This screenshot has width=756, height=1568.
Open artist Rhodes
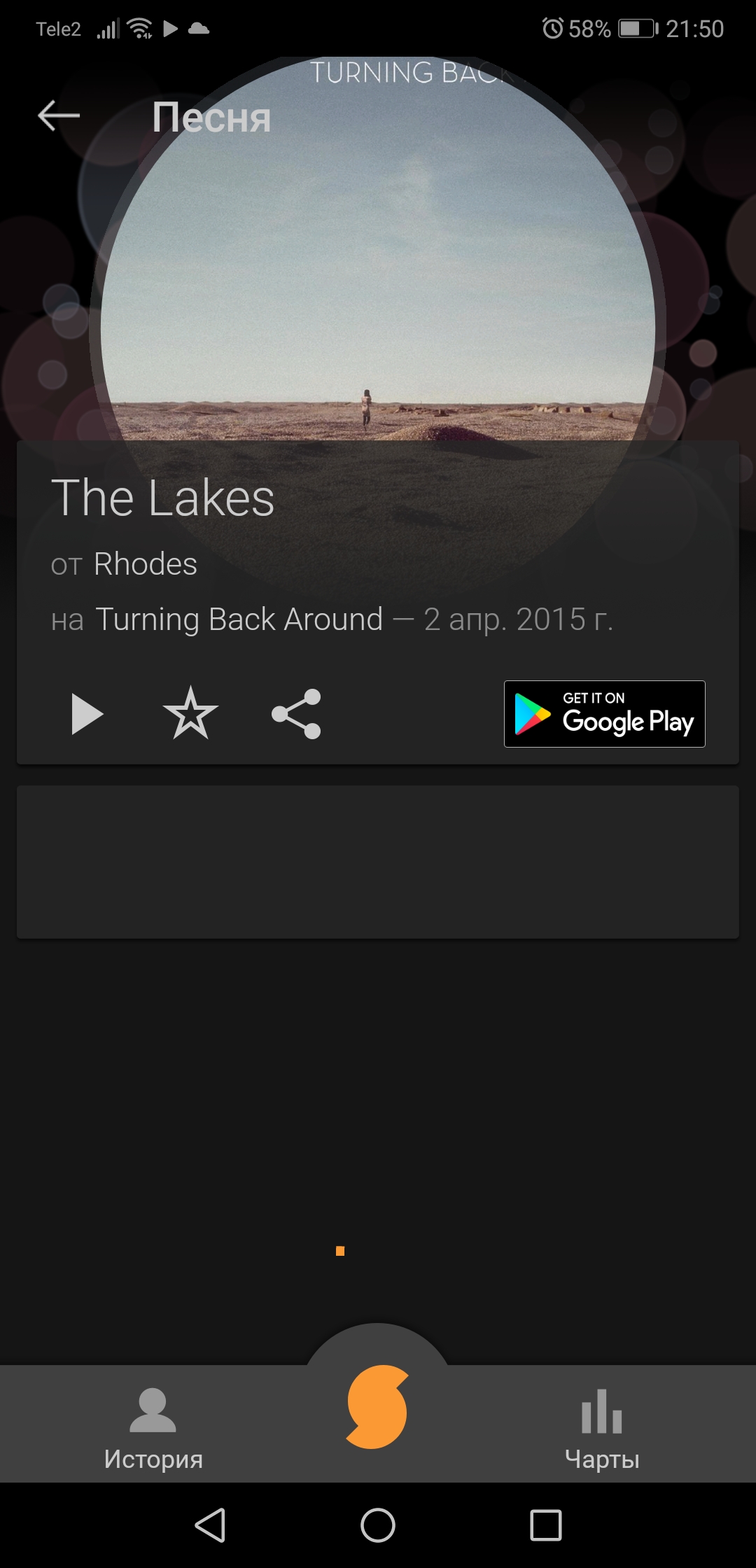click(146, 564)
